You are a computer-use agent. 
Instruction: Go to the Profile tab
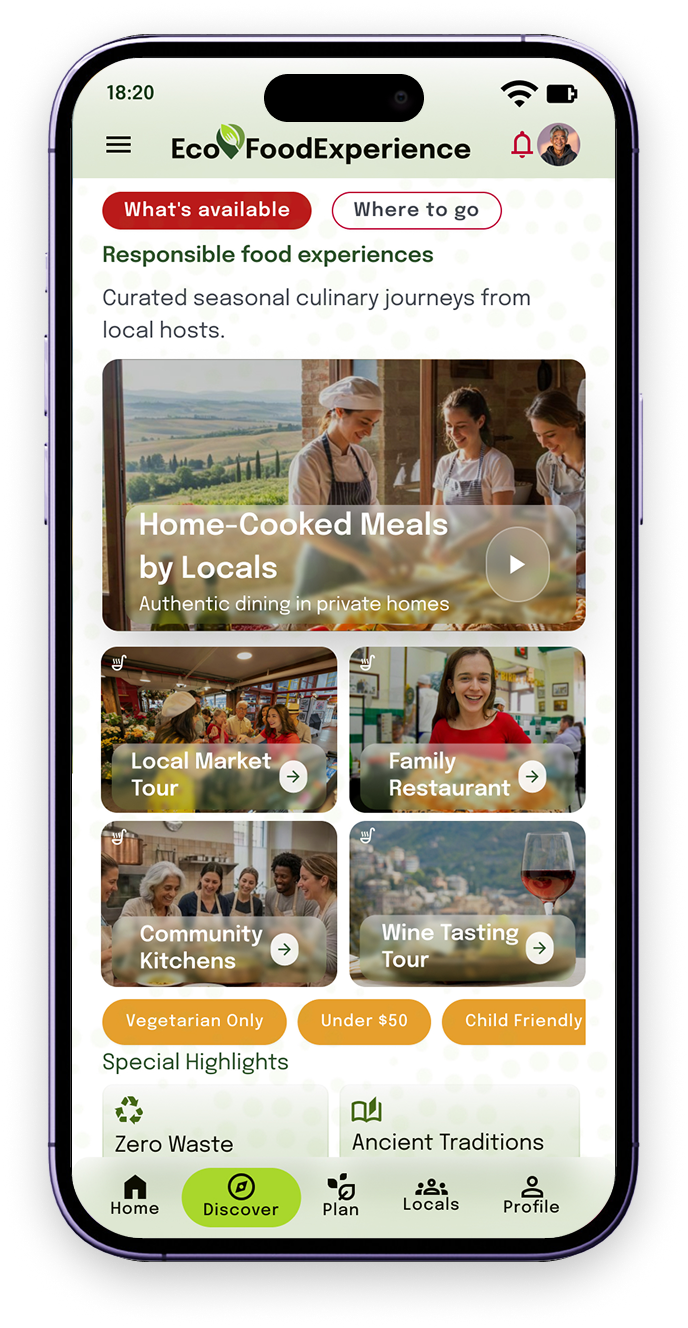pos(531,1196)
